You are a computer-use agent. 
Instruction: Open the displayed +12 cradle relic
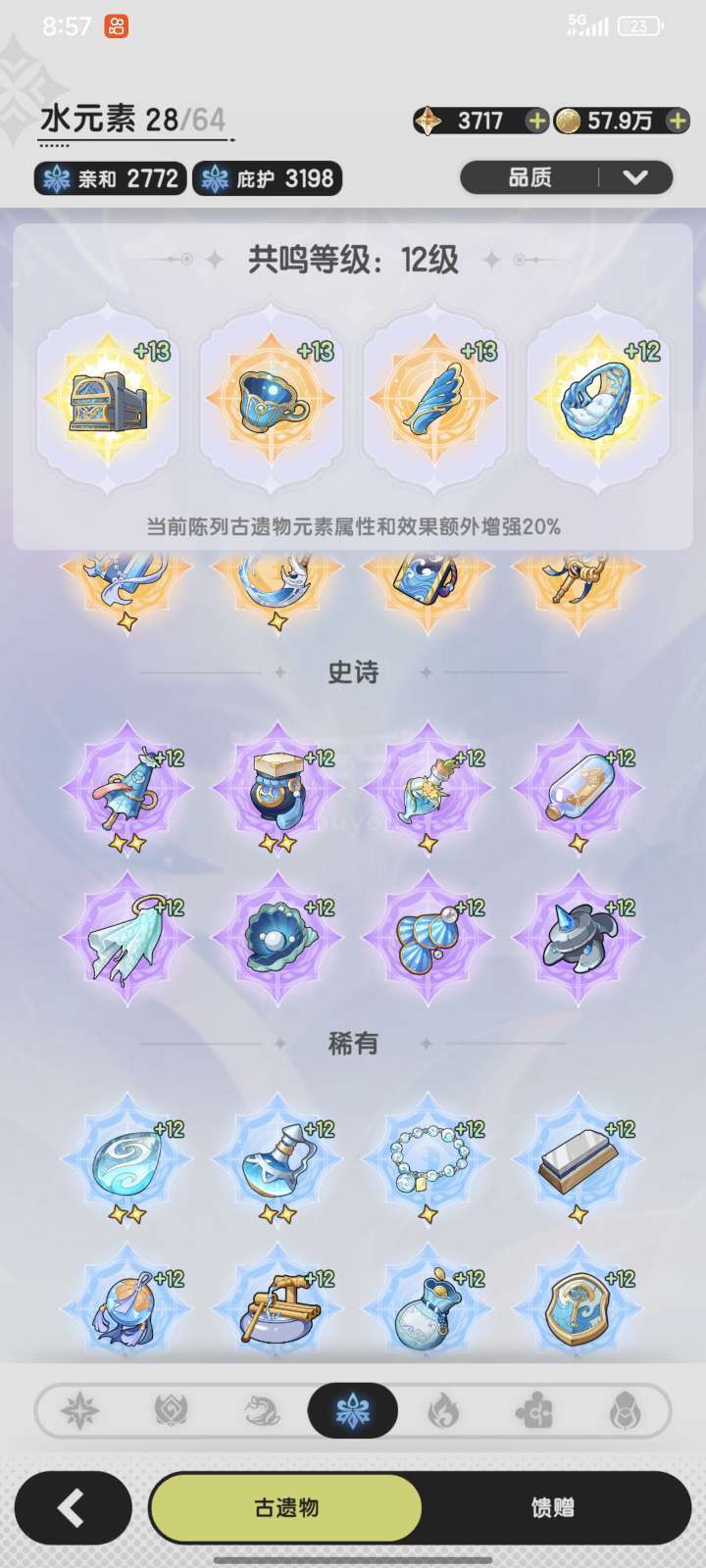pyautogui.click(x=598, y=400)
